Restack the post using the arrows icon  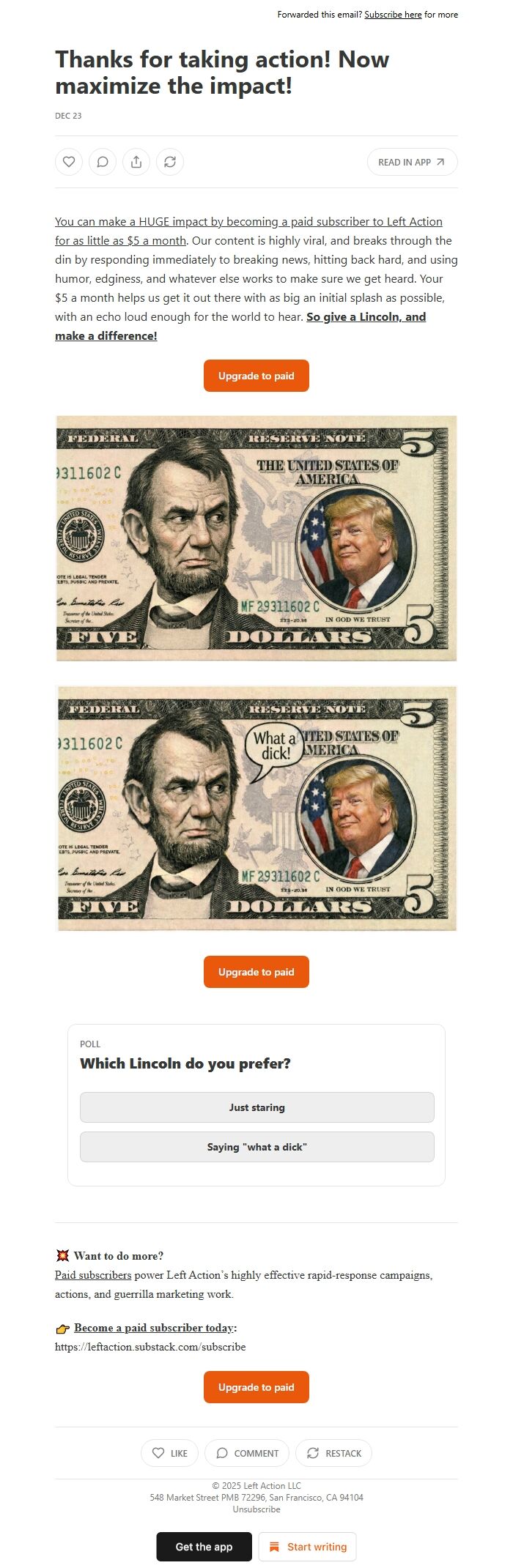(170, 162)
